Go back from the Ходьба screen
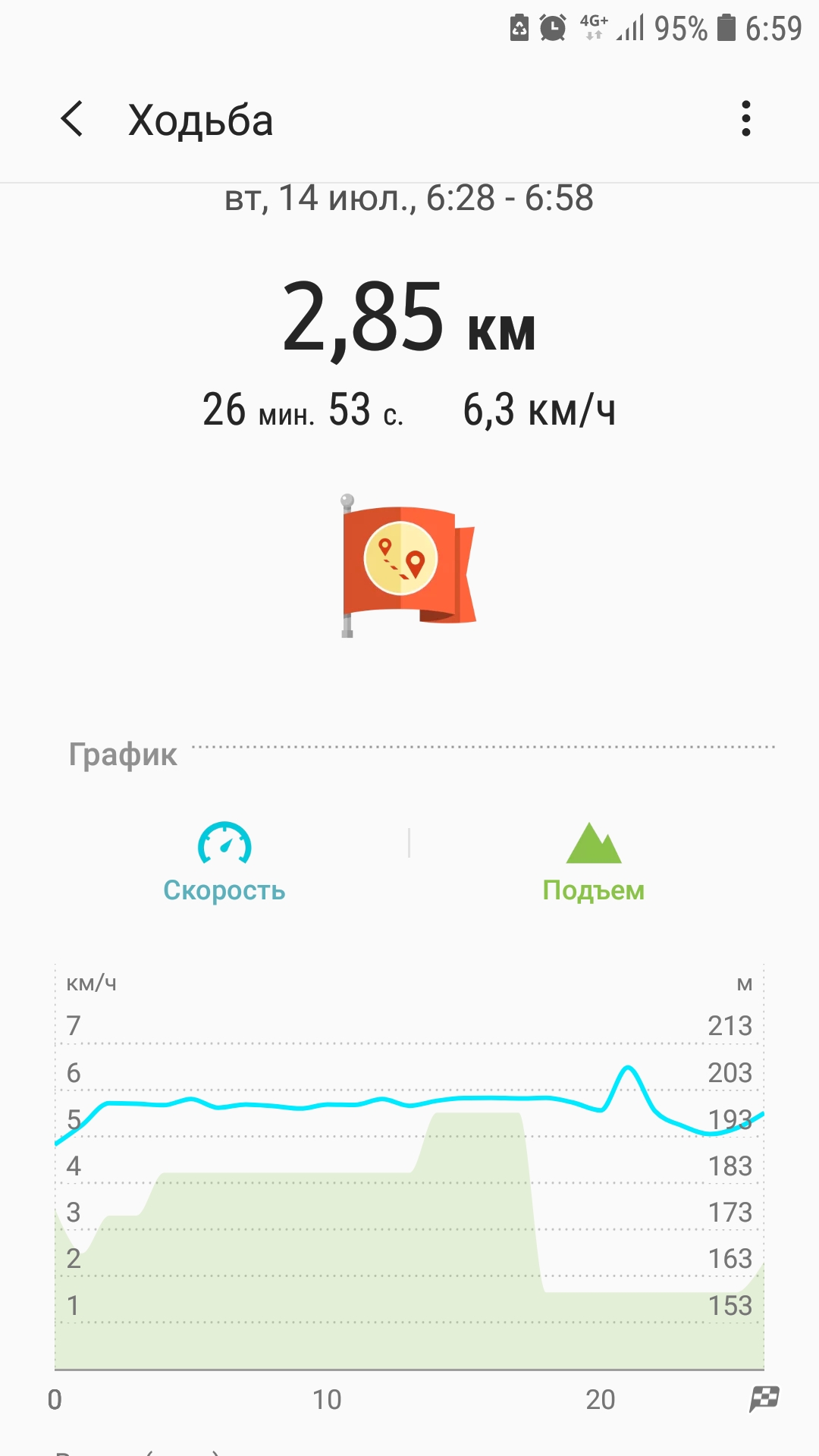This screenshot has width=819, height=1456. point(72,119)
